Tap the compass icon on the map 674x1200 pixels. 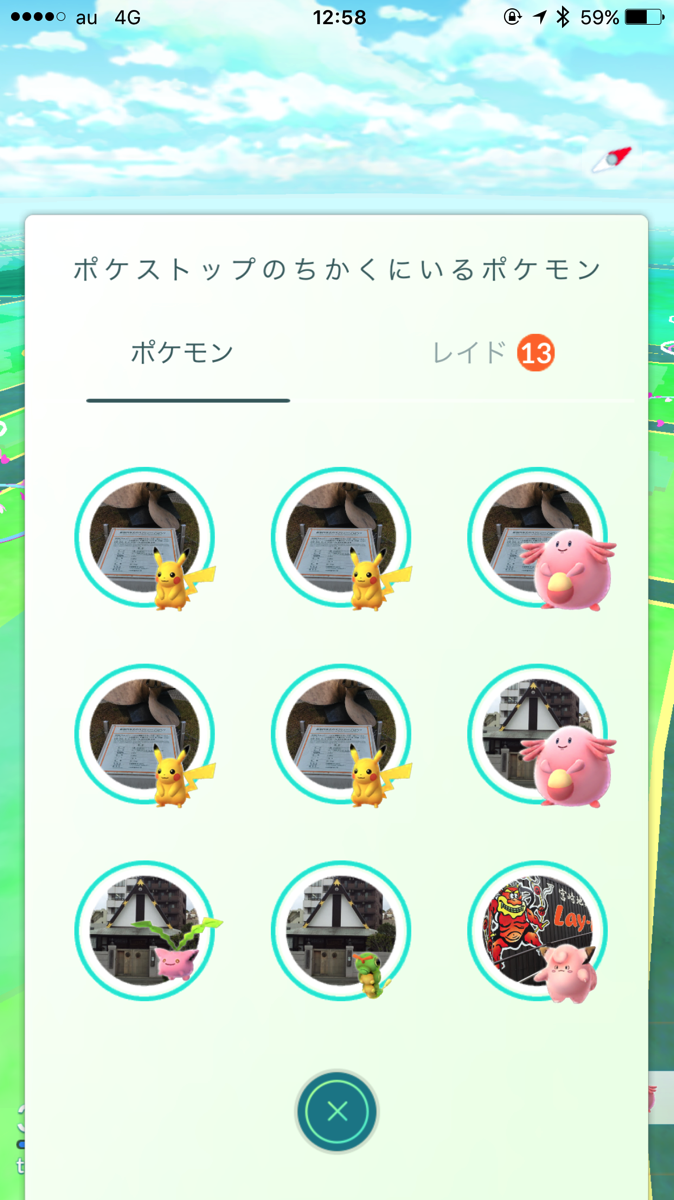(x=612, y=161)
